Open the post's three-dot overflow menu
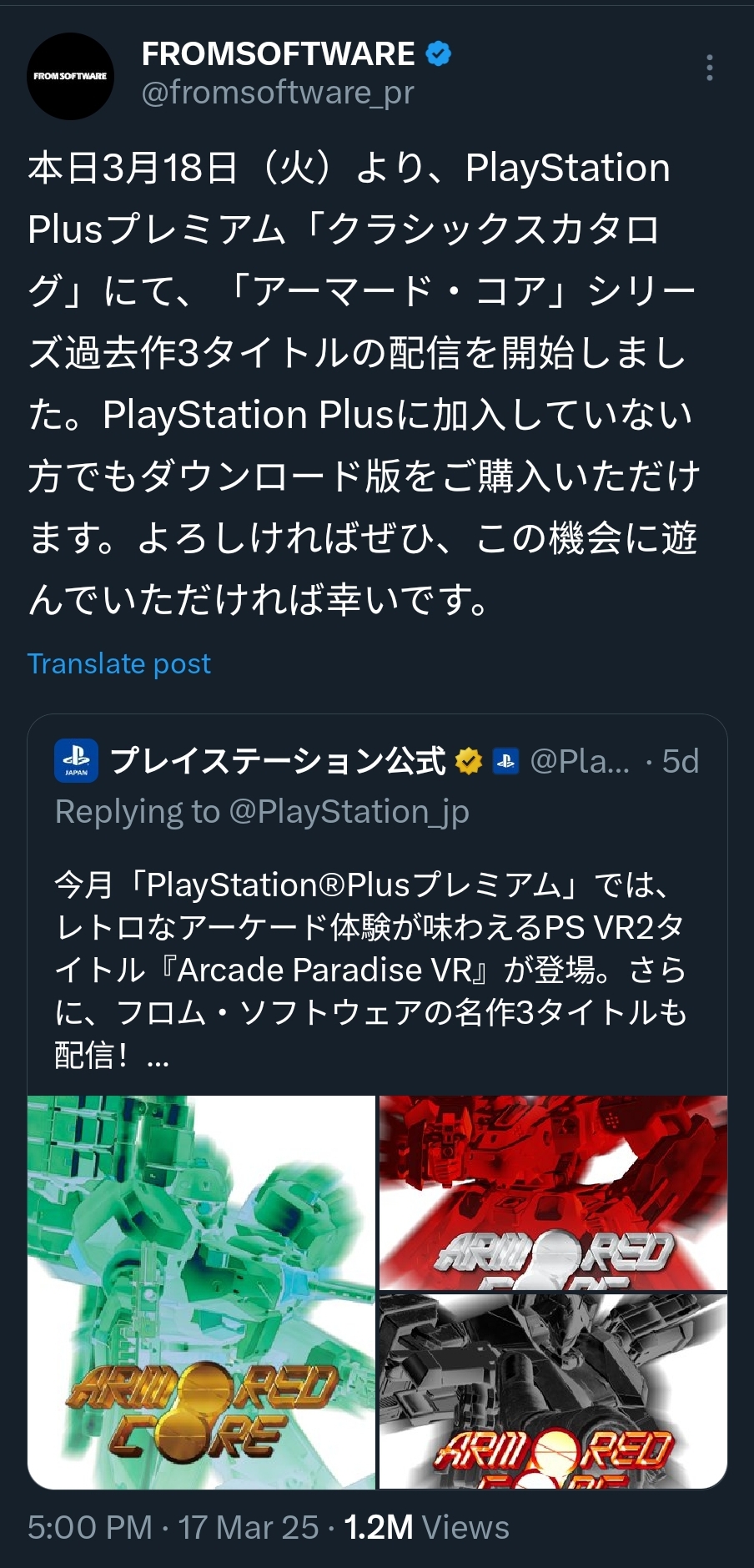Screen dimensions: 754x1568 (709, 68)
